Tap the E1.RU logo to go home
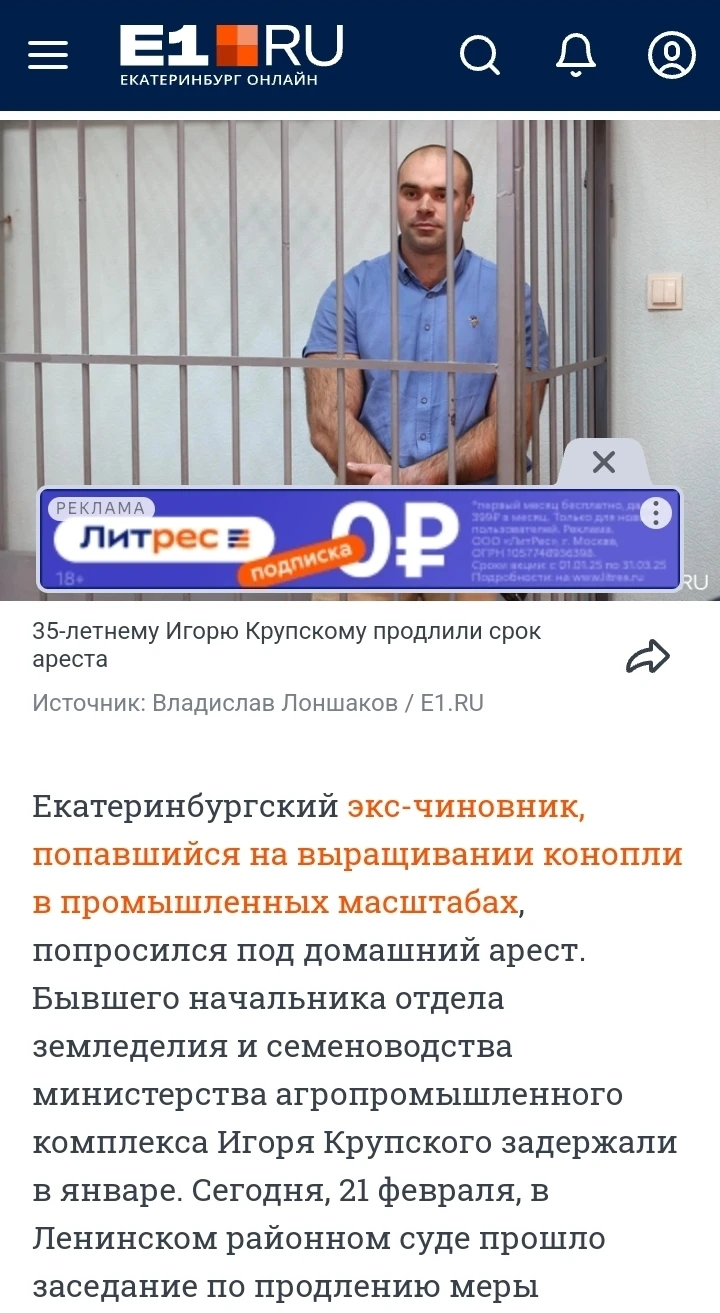Image resolution: width=720 pixels, height=1313 pixels. (x=231, y=54)
